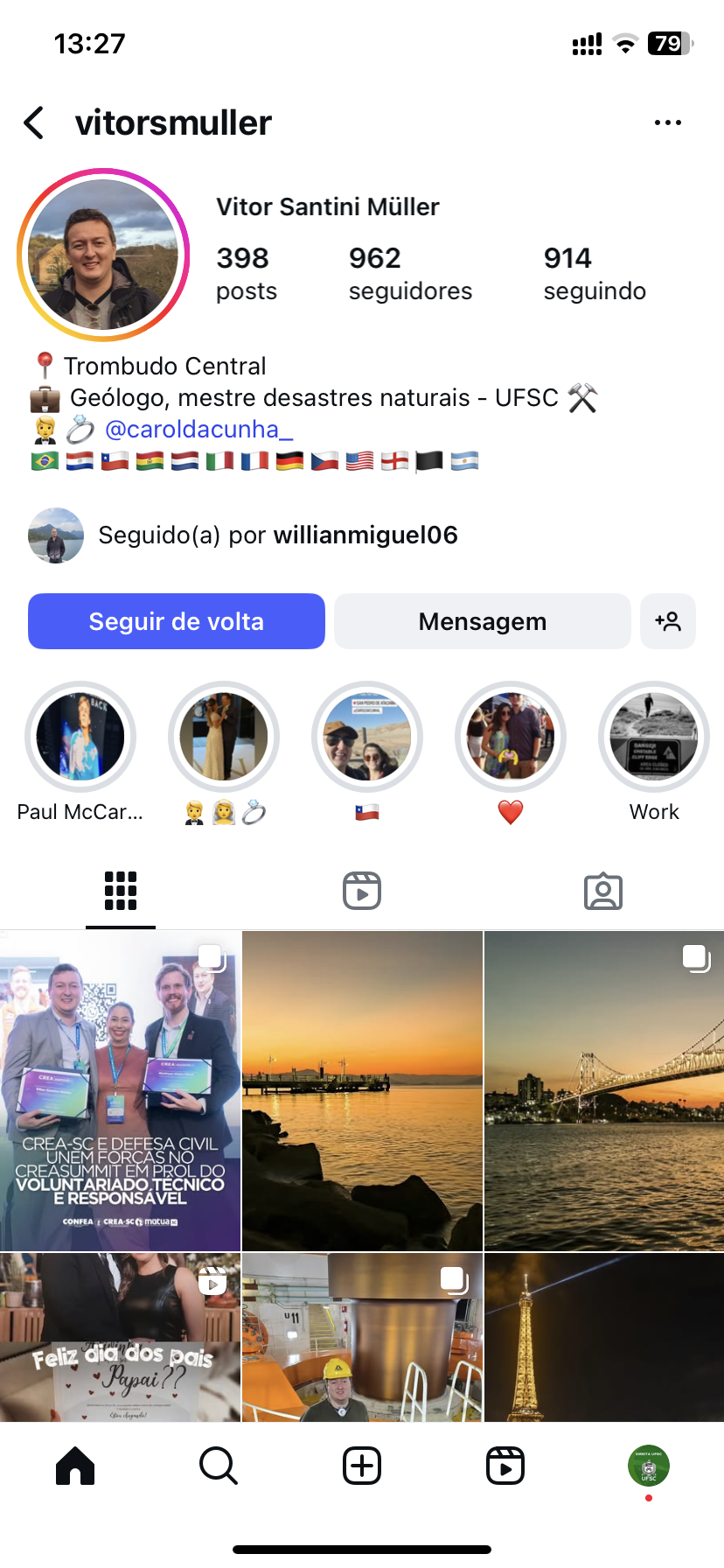Tap Seguir de volta button
Image resolution: width=724 pixels, height=1568 pixels.
(x=177, y=621)
